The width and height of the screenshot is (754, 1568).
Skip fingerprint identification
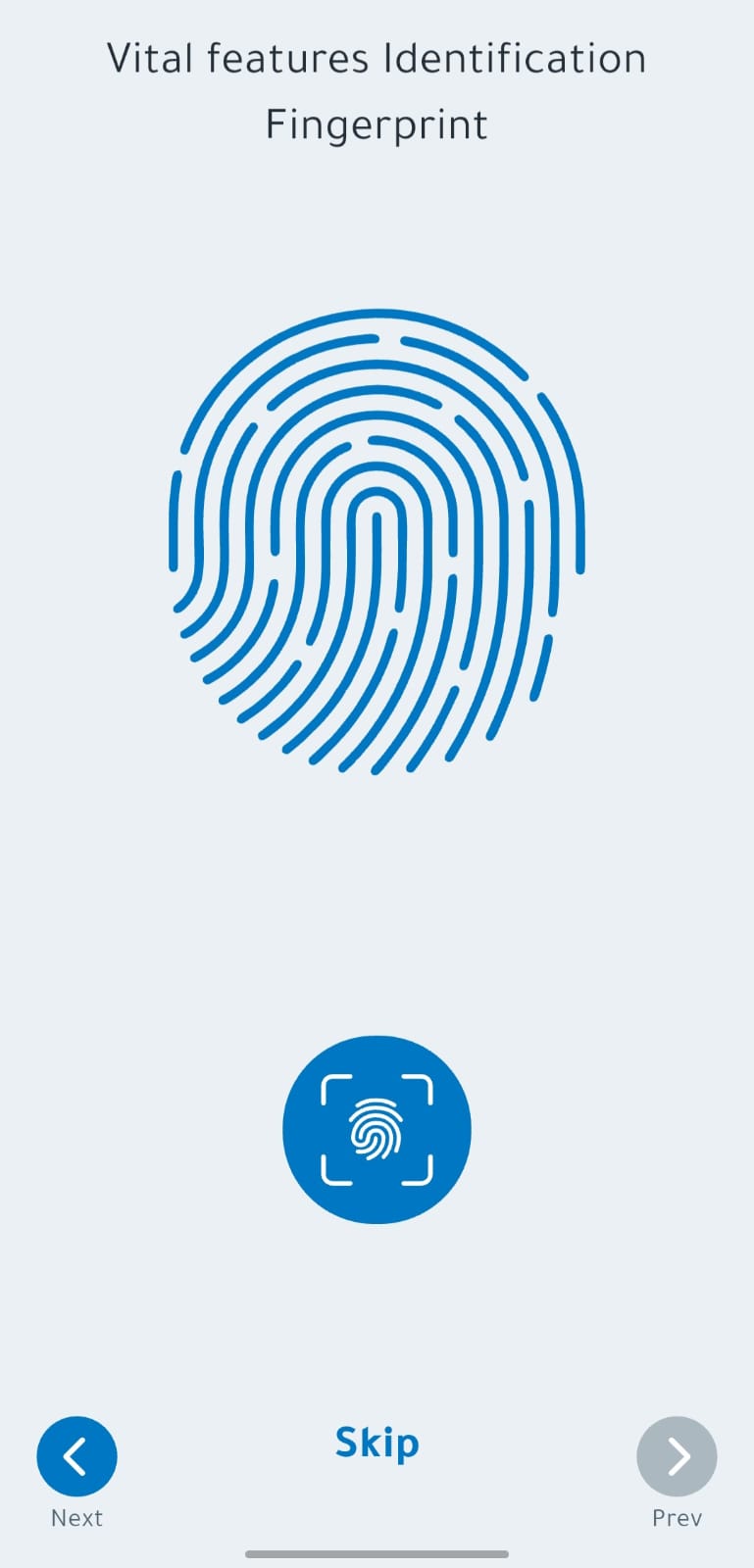pos(377,1443)
